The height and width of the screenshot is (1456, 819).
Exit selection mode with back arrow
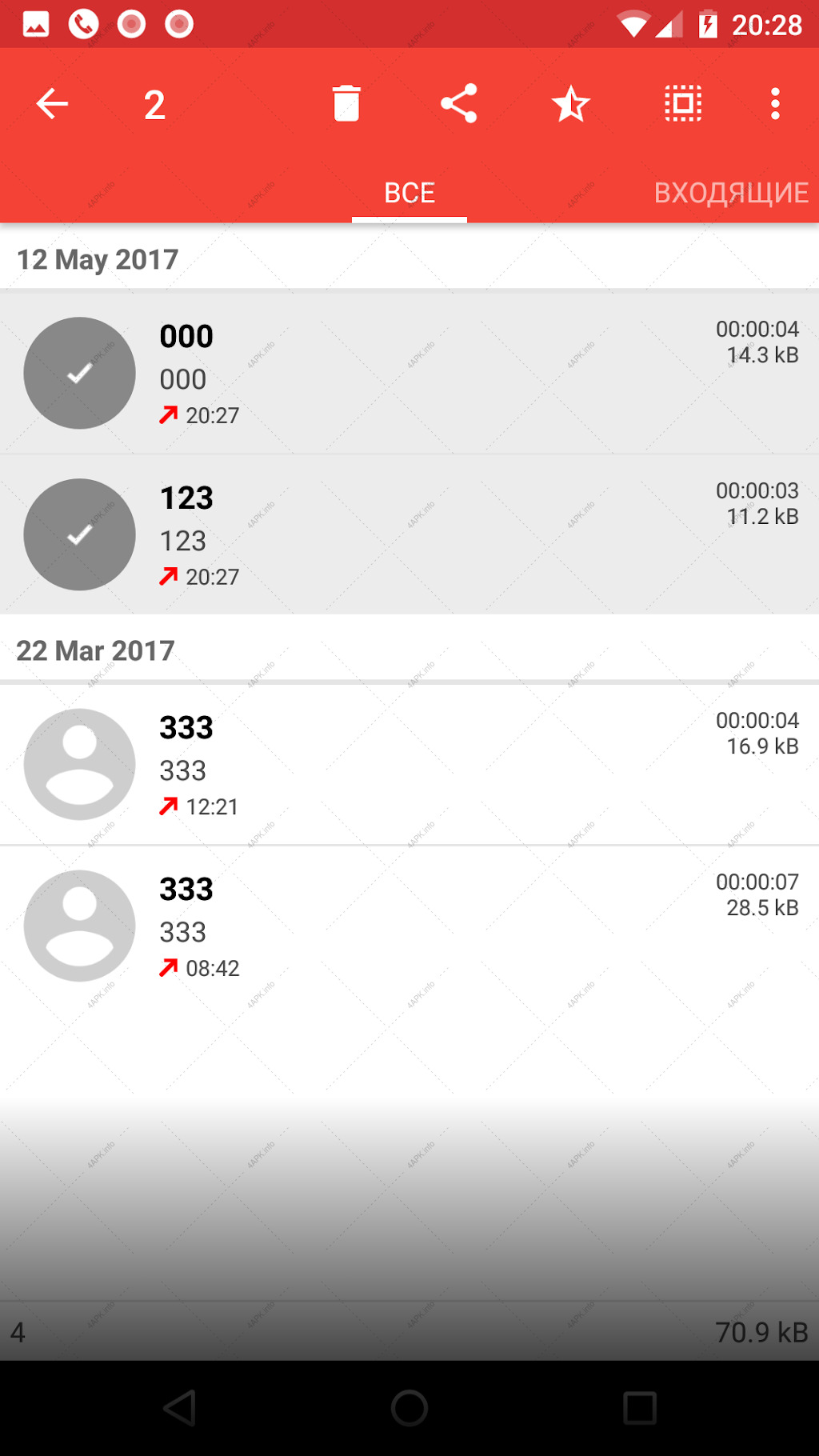pos(52,104)
